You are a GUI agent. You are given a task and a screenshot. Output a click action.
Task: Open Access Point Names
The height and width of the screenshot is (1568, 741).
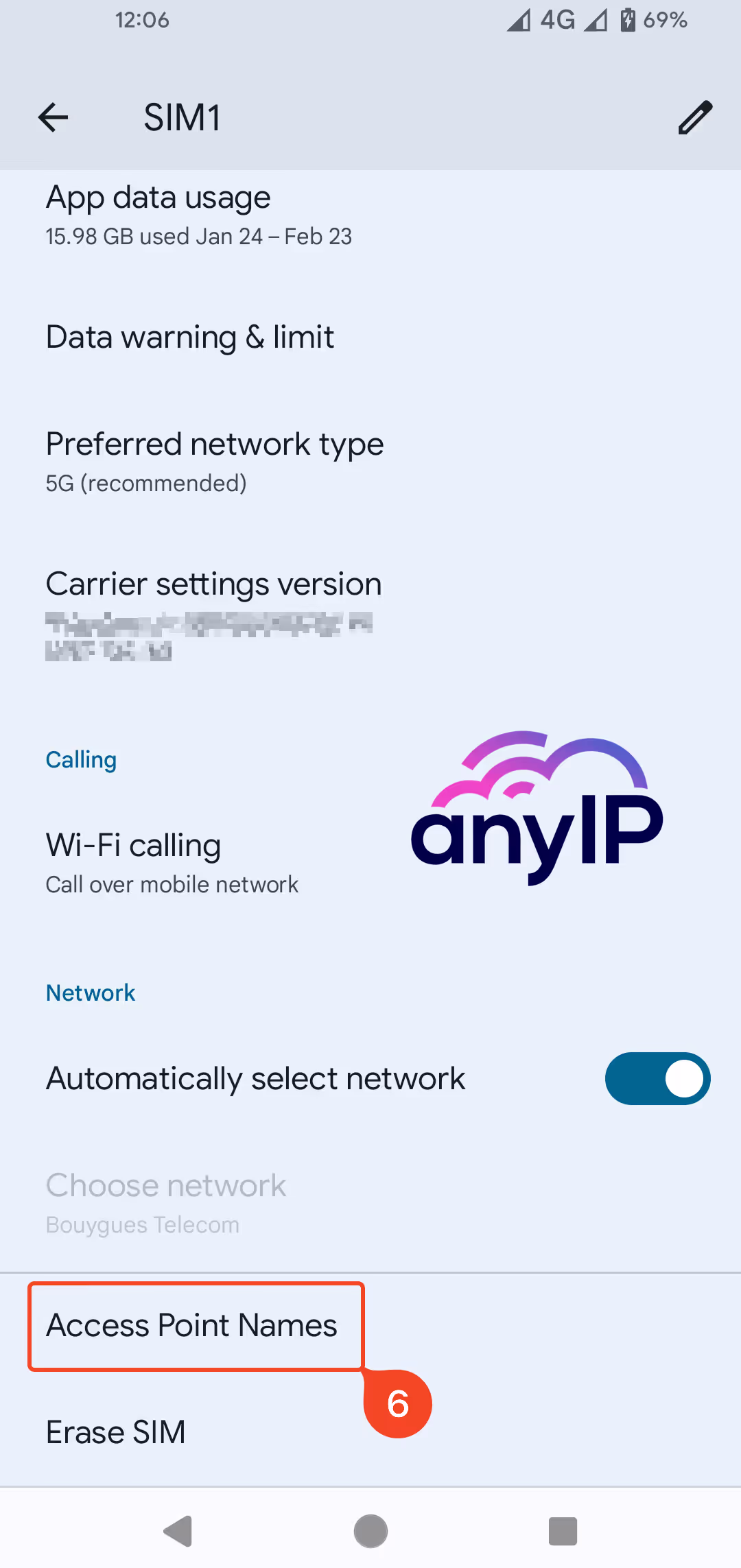click(x=191, y=1325)
